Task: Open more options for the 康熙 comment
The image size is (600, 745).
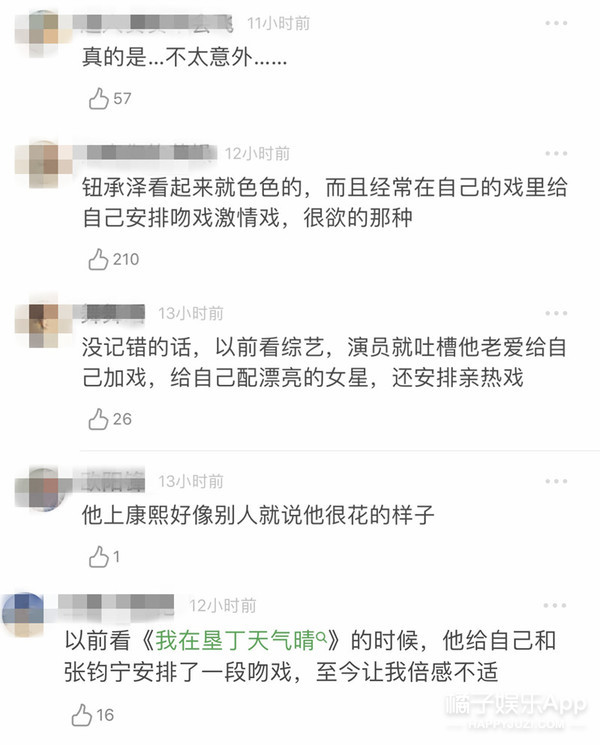Action: point(555,481)
